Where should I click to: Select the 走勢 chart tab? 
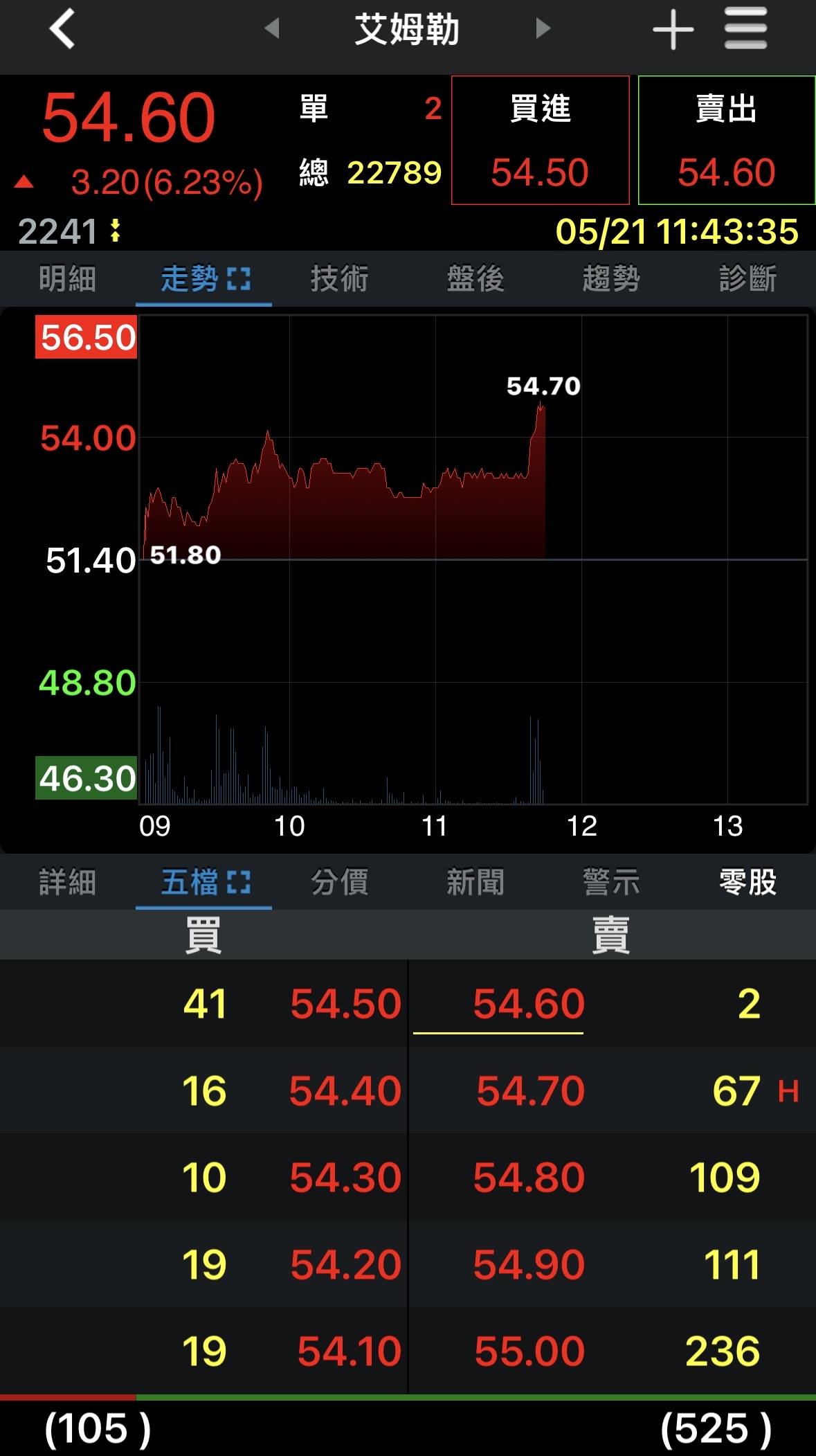203,279
